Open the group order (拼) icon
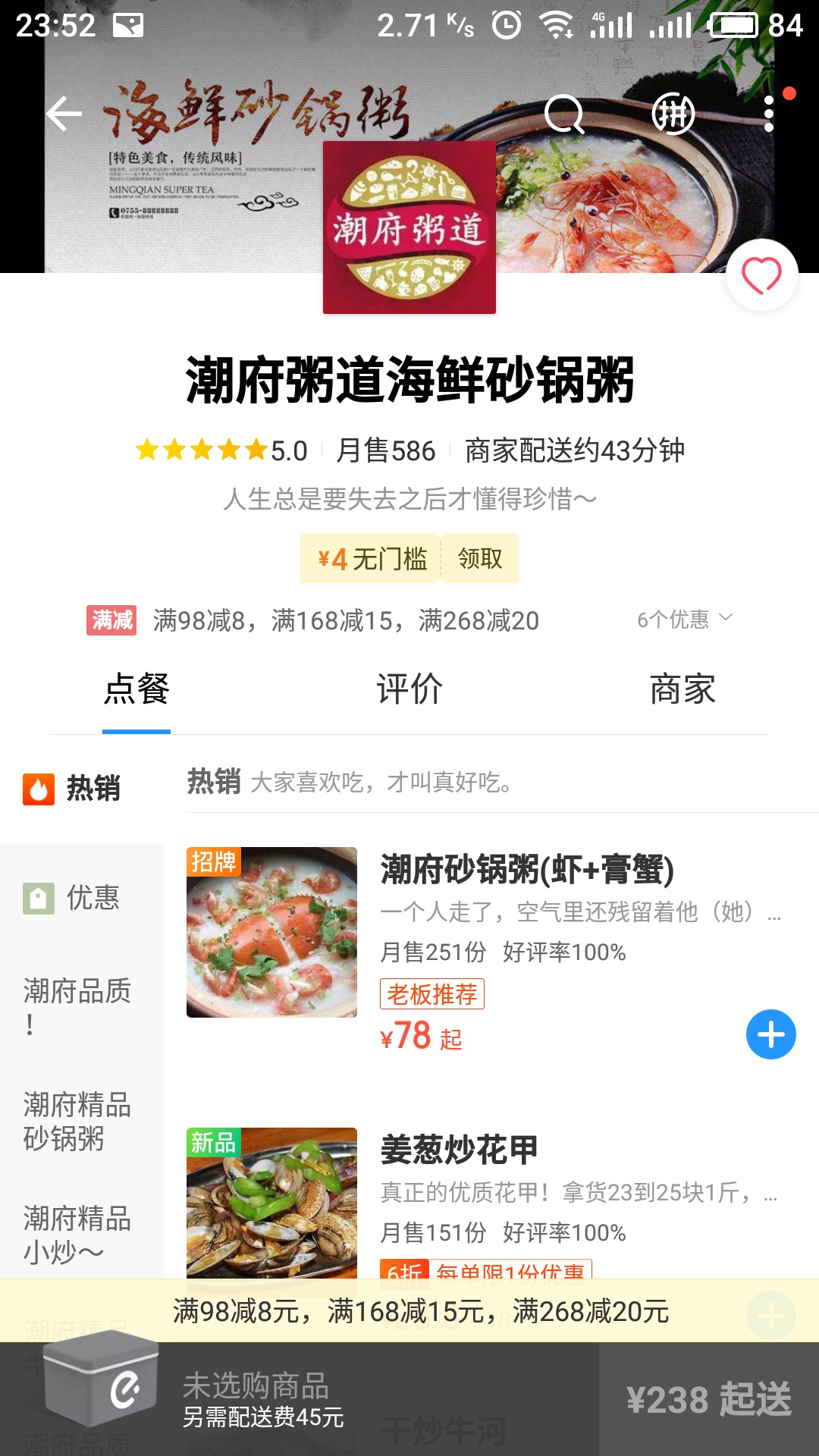 (x=673, y=115)
